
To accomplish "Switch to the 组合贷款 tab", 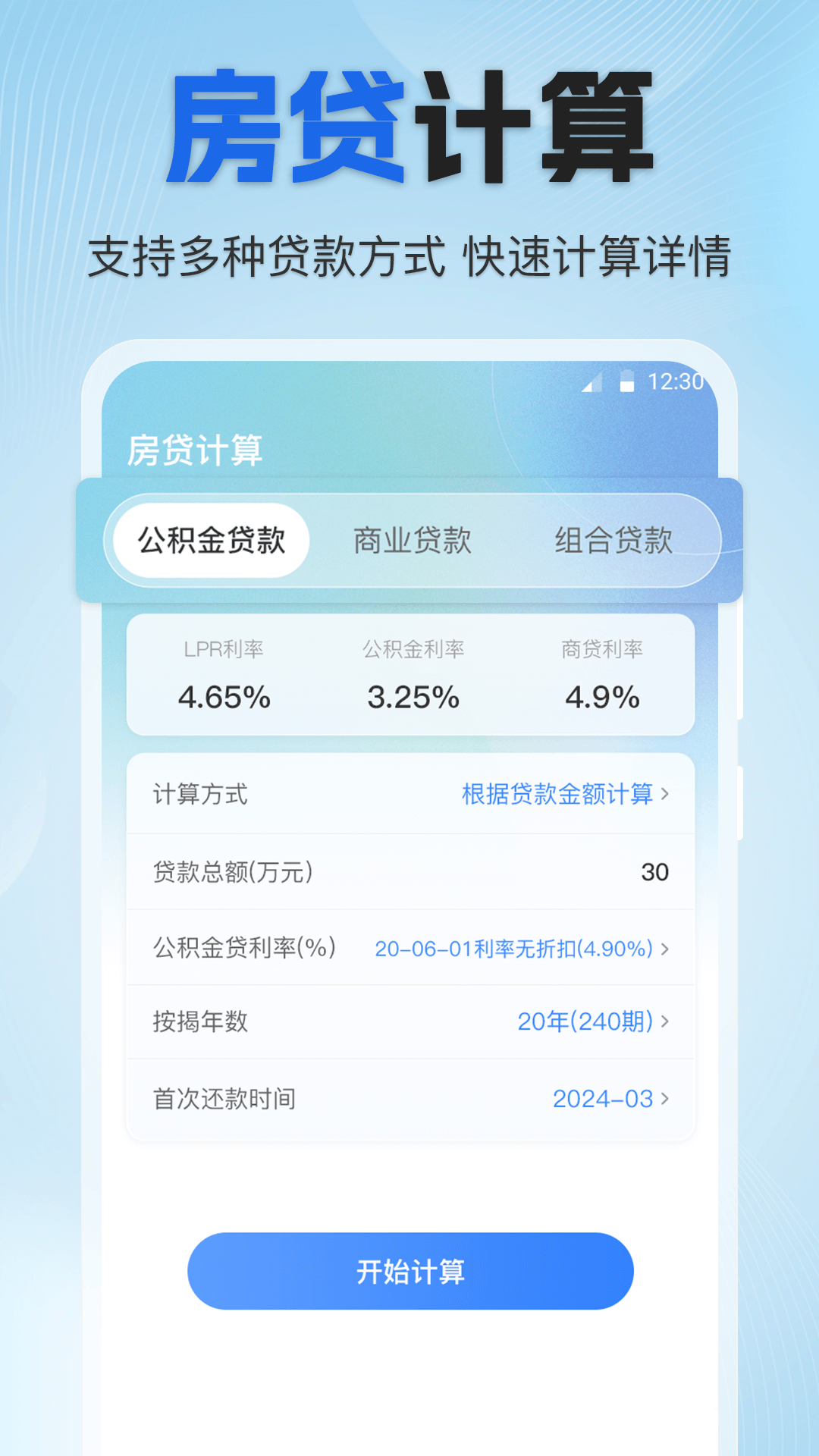I will pos(617,540).
